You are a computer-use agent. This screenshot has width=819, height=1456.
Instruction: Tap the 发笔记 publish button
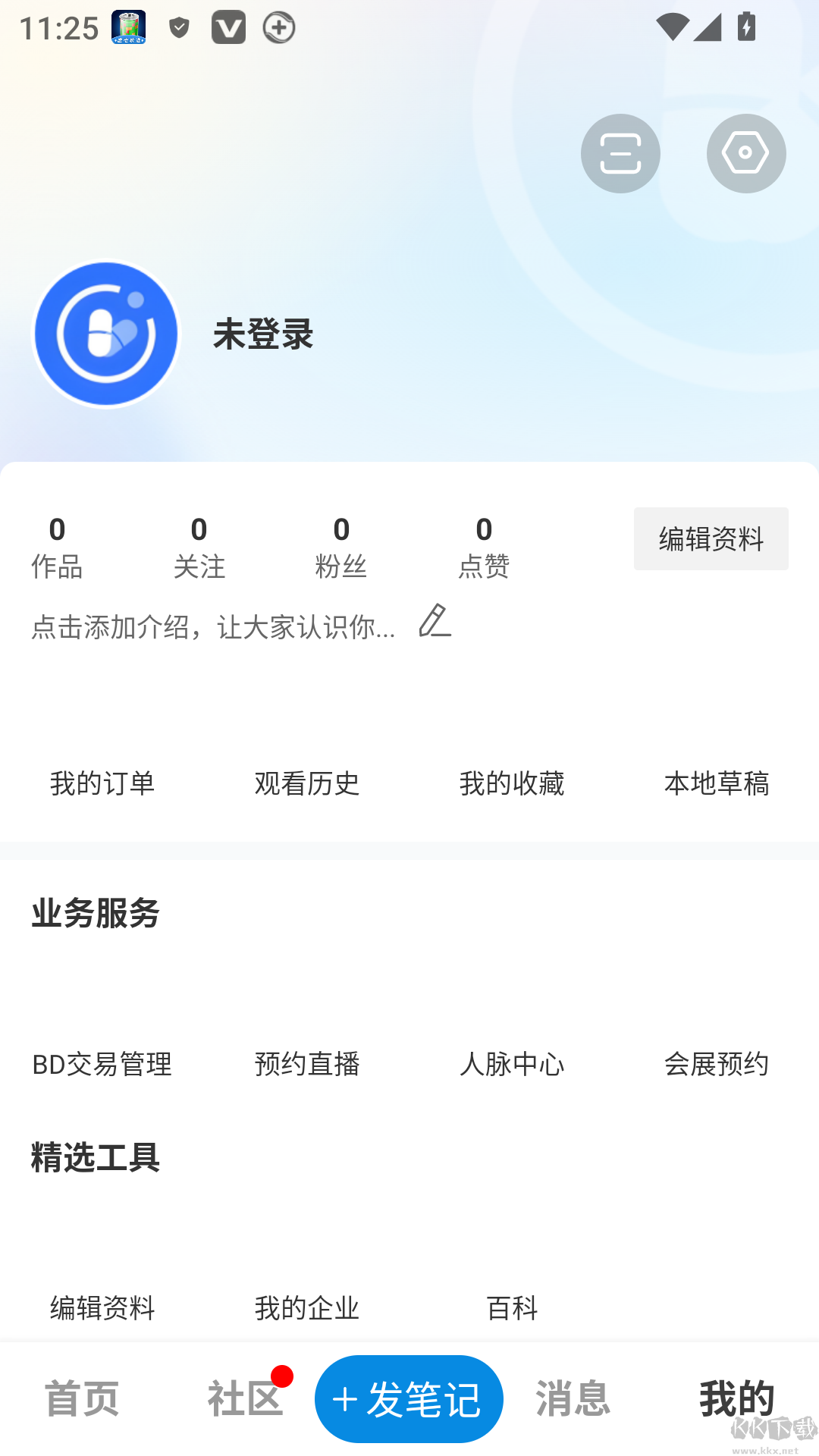409,1399
